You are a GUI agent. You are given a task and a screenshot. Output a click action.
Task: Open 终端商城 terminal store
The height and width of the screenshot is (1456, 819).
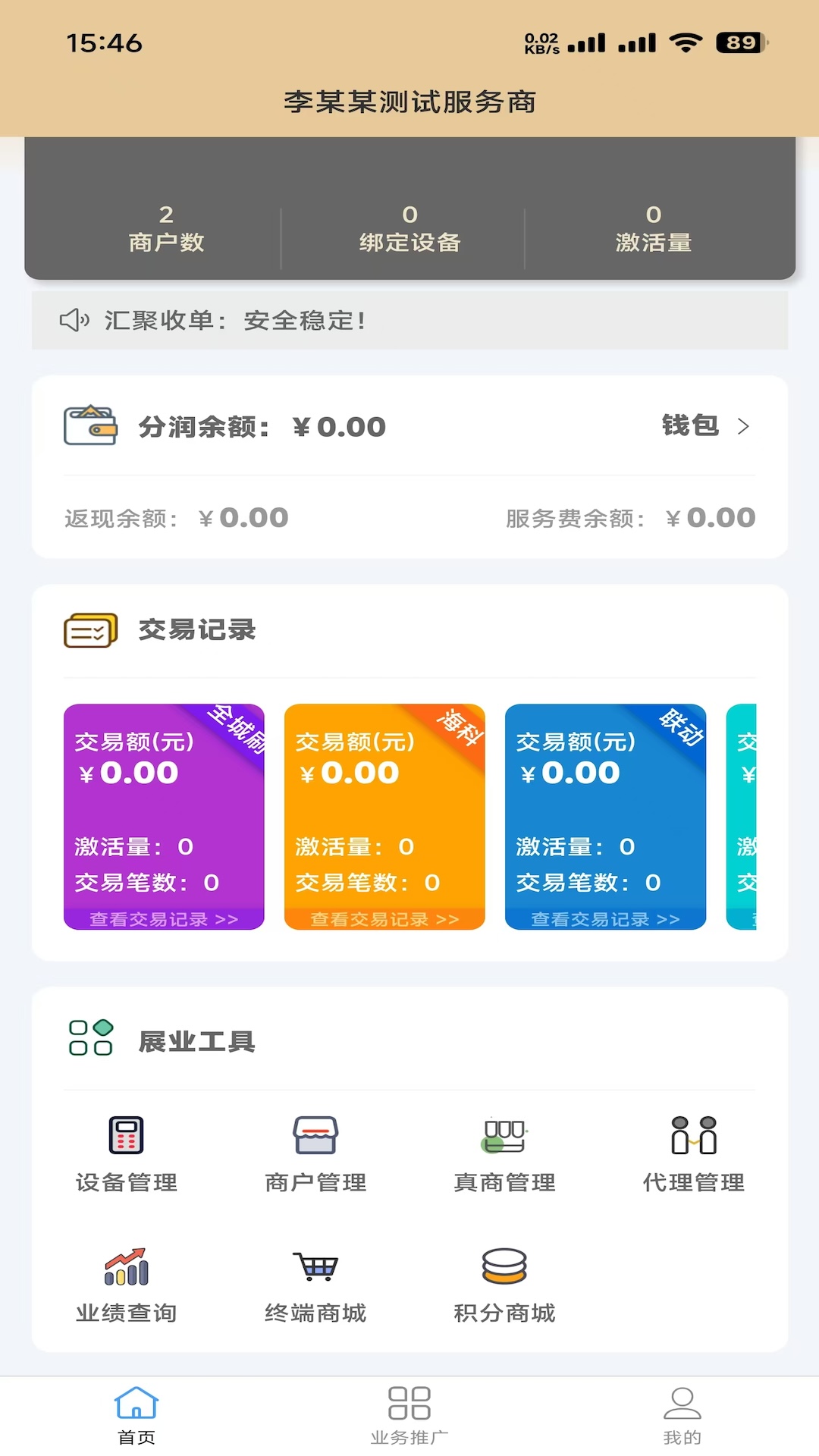click(315, 1285)
